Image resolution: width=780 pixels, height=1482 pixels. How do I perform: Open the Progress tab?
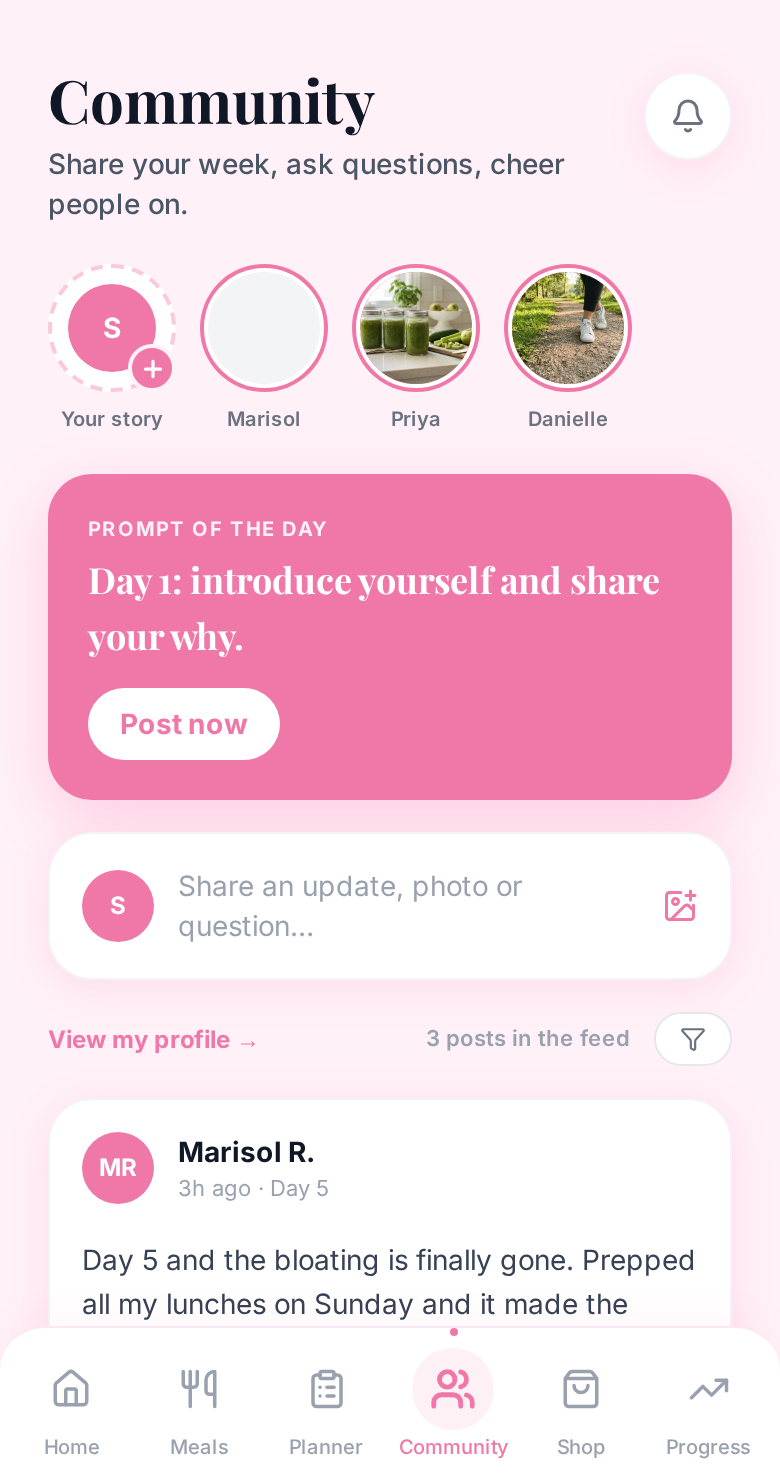tap(708, 1406)
